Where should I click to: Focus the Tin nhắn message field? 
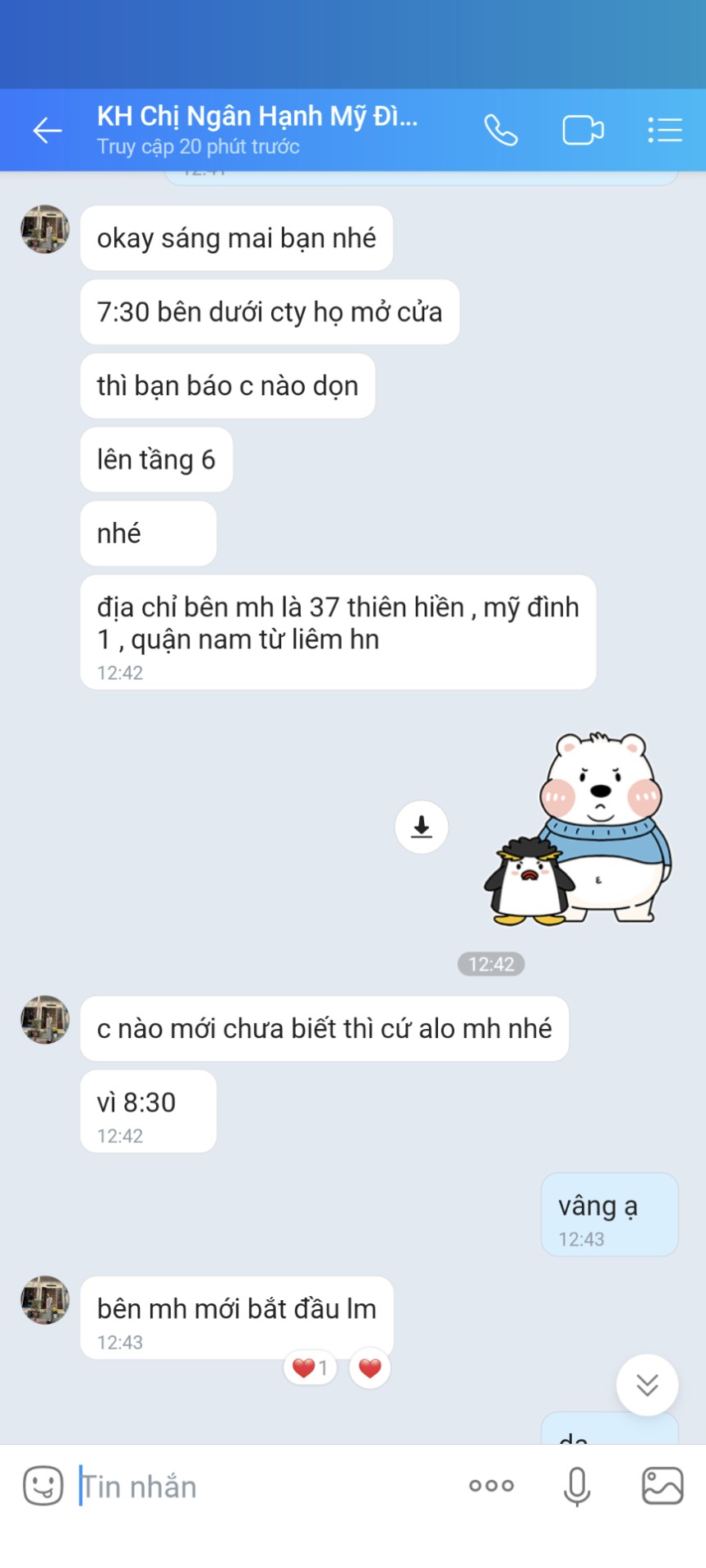click(x=263, y=1486)
